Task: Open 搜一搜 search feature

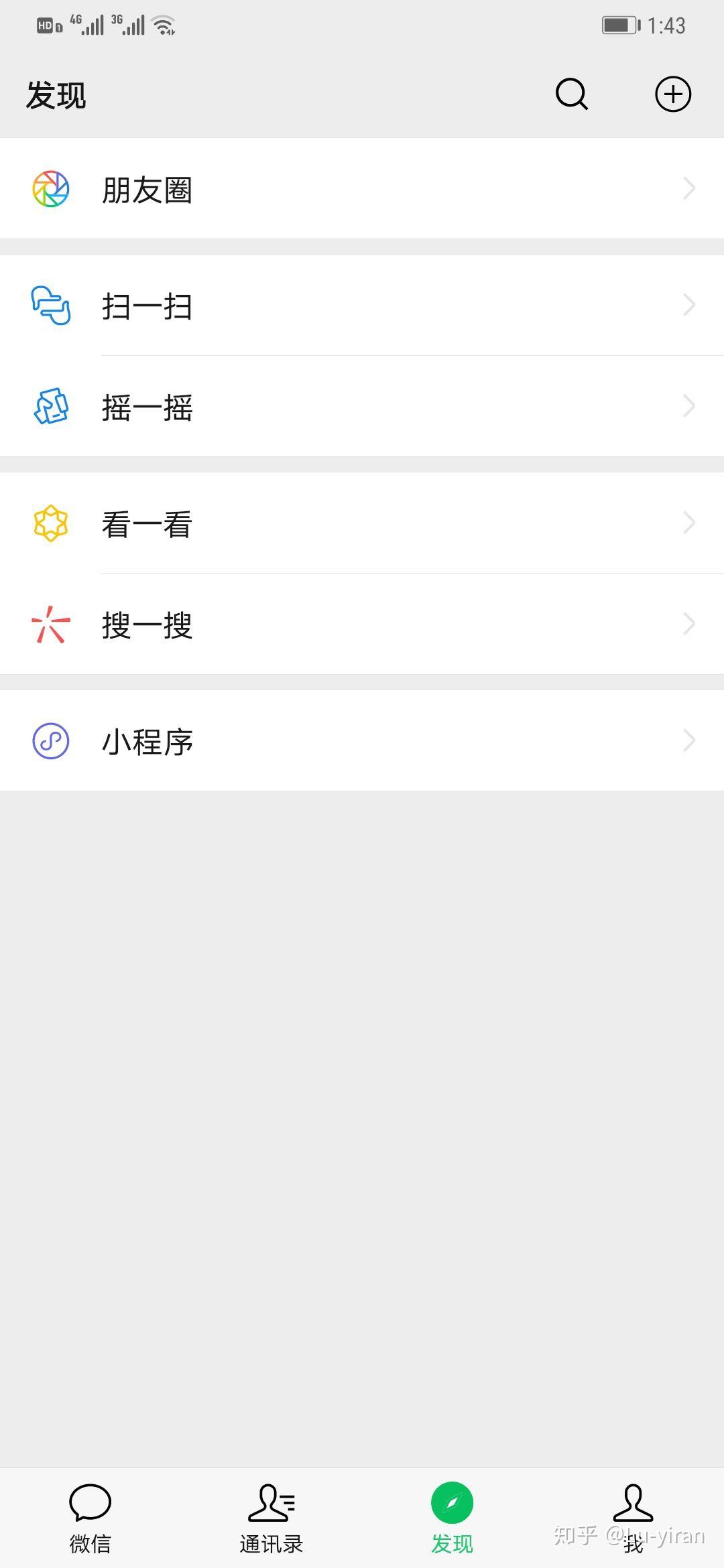Action: (362, 625)
